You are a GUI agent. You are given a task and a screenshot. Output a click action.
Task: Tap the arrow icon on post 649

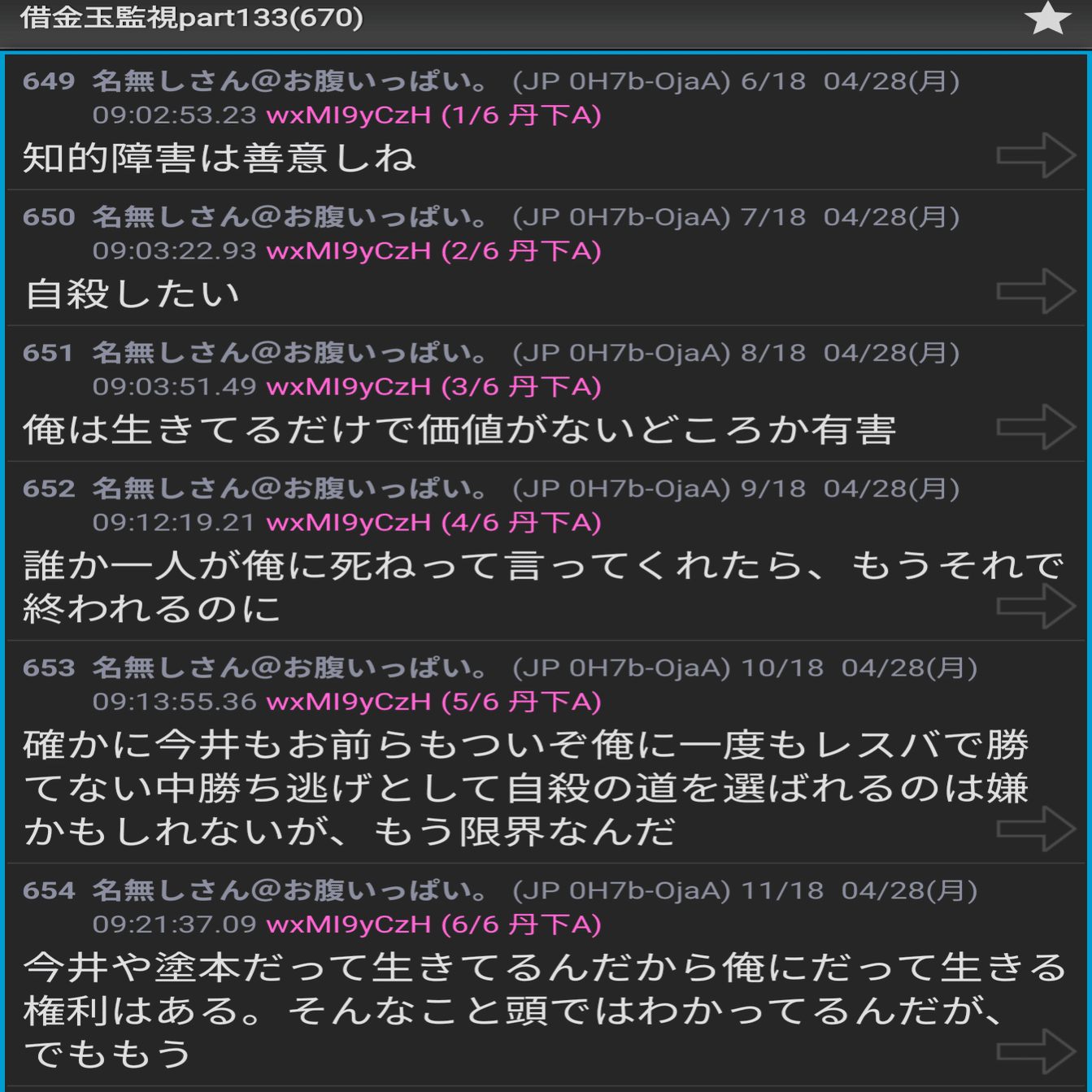(1035, 155)
